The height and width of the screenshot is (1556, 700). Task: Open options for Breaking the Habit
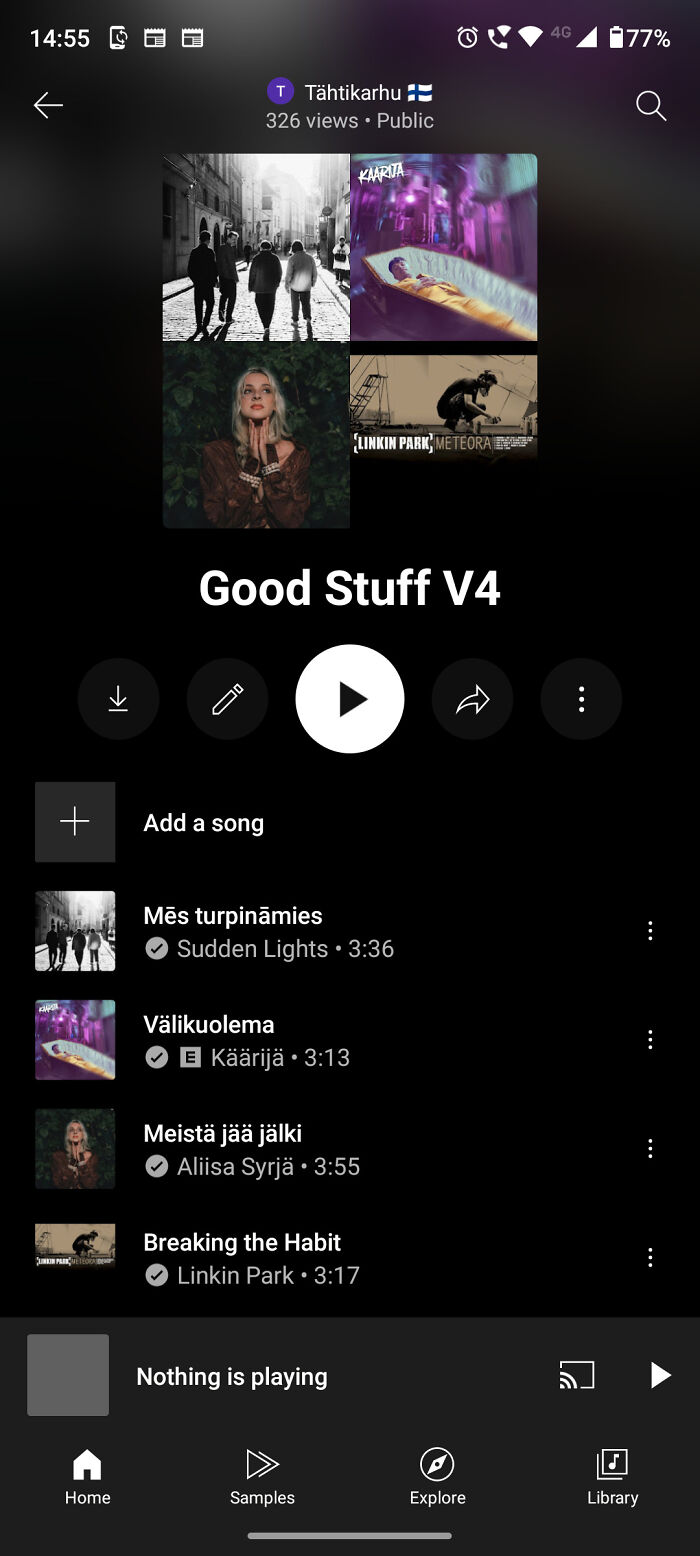(650, 1258)
